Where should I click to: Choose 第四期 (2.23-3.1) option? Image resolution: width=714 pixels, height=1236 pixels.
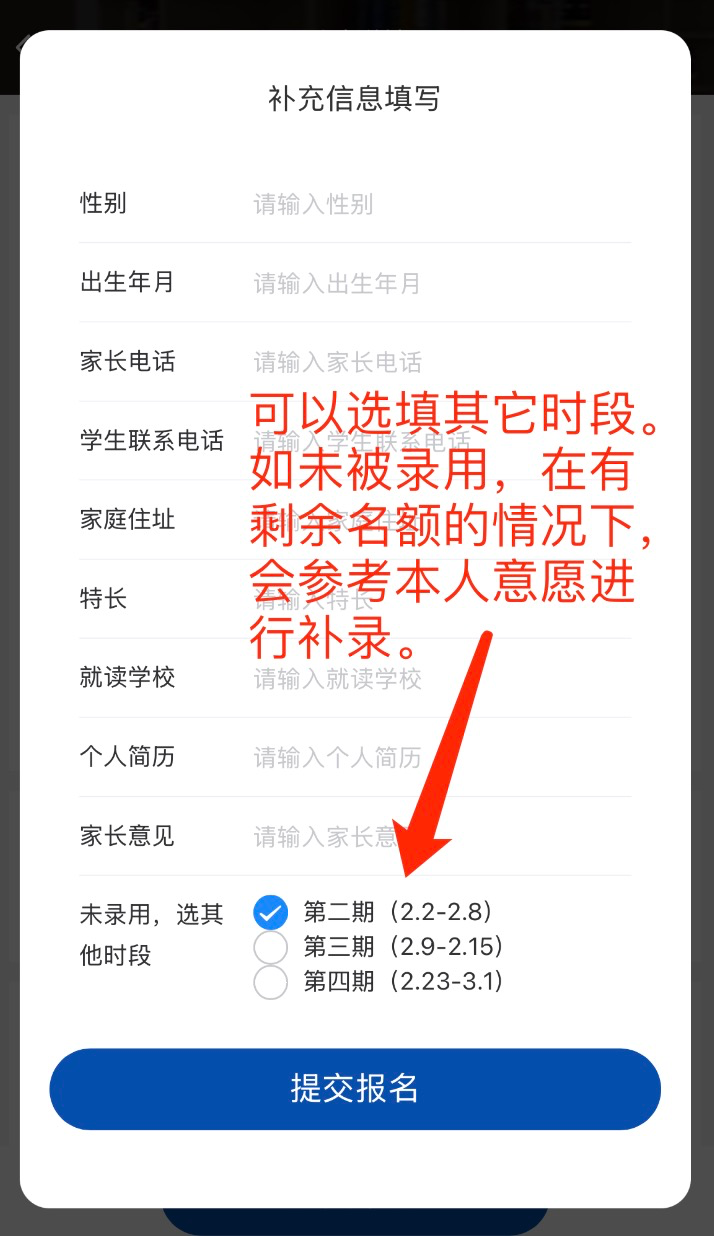[x=271, y=982]
